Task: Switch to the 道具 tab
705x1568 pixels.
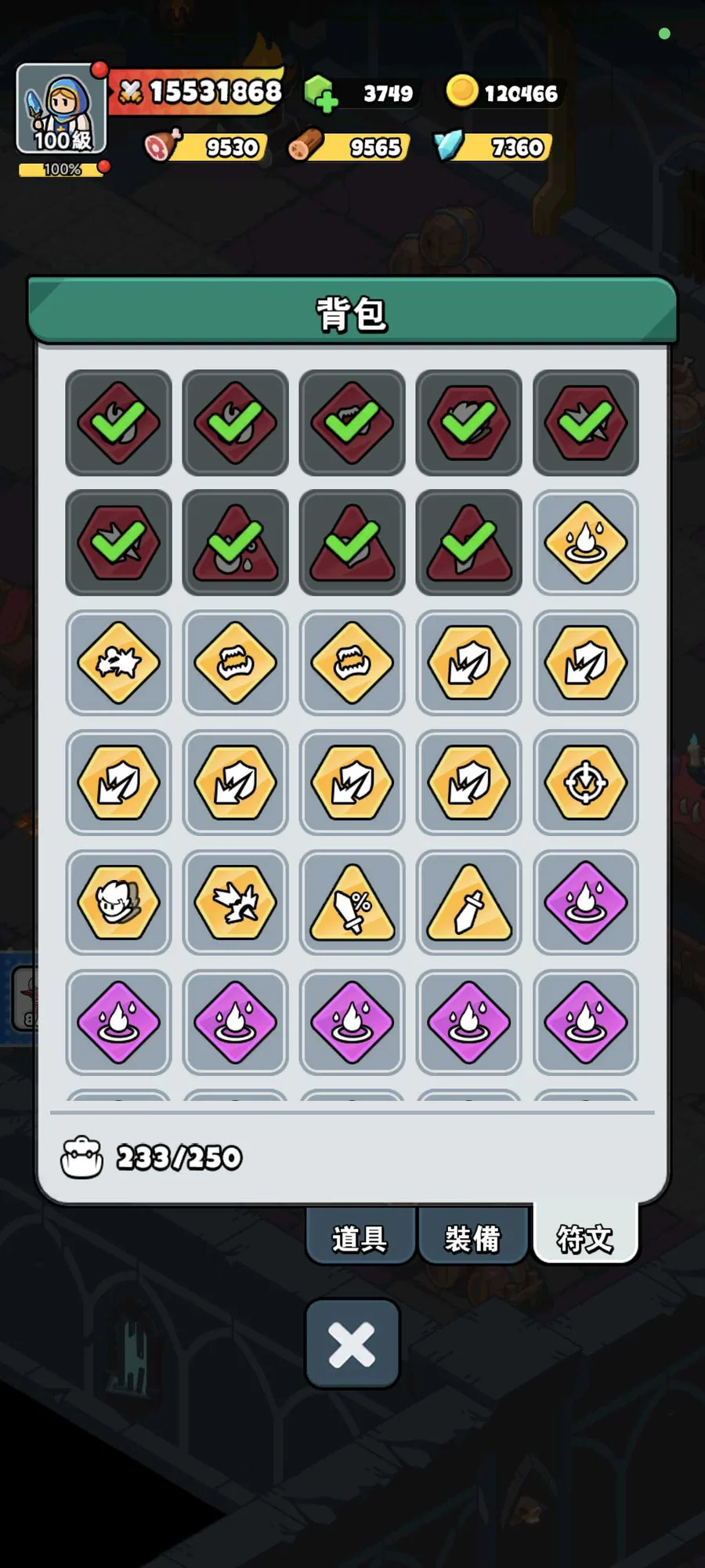Action: tap(360, 1237)
